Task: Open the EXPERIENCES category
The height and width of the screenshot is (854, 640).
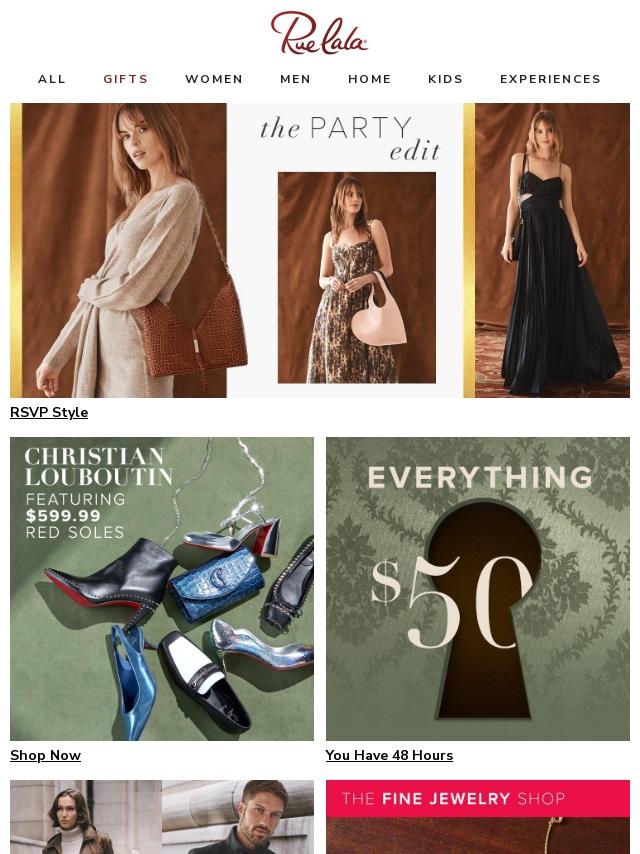Action: (550, 79)
